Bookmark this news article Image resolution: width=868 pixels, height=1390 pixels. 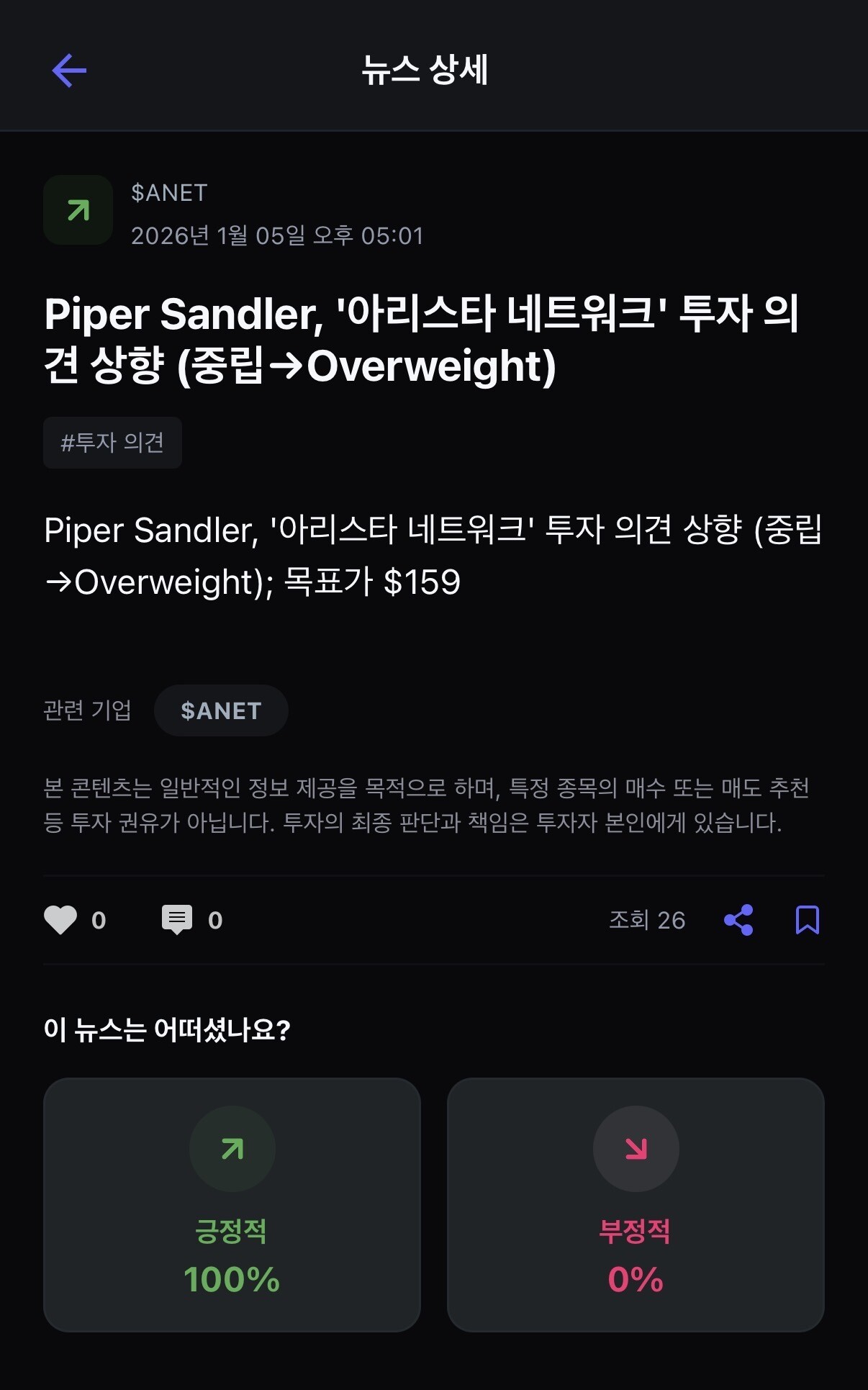[808, 920]
